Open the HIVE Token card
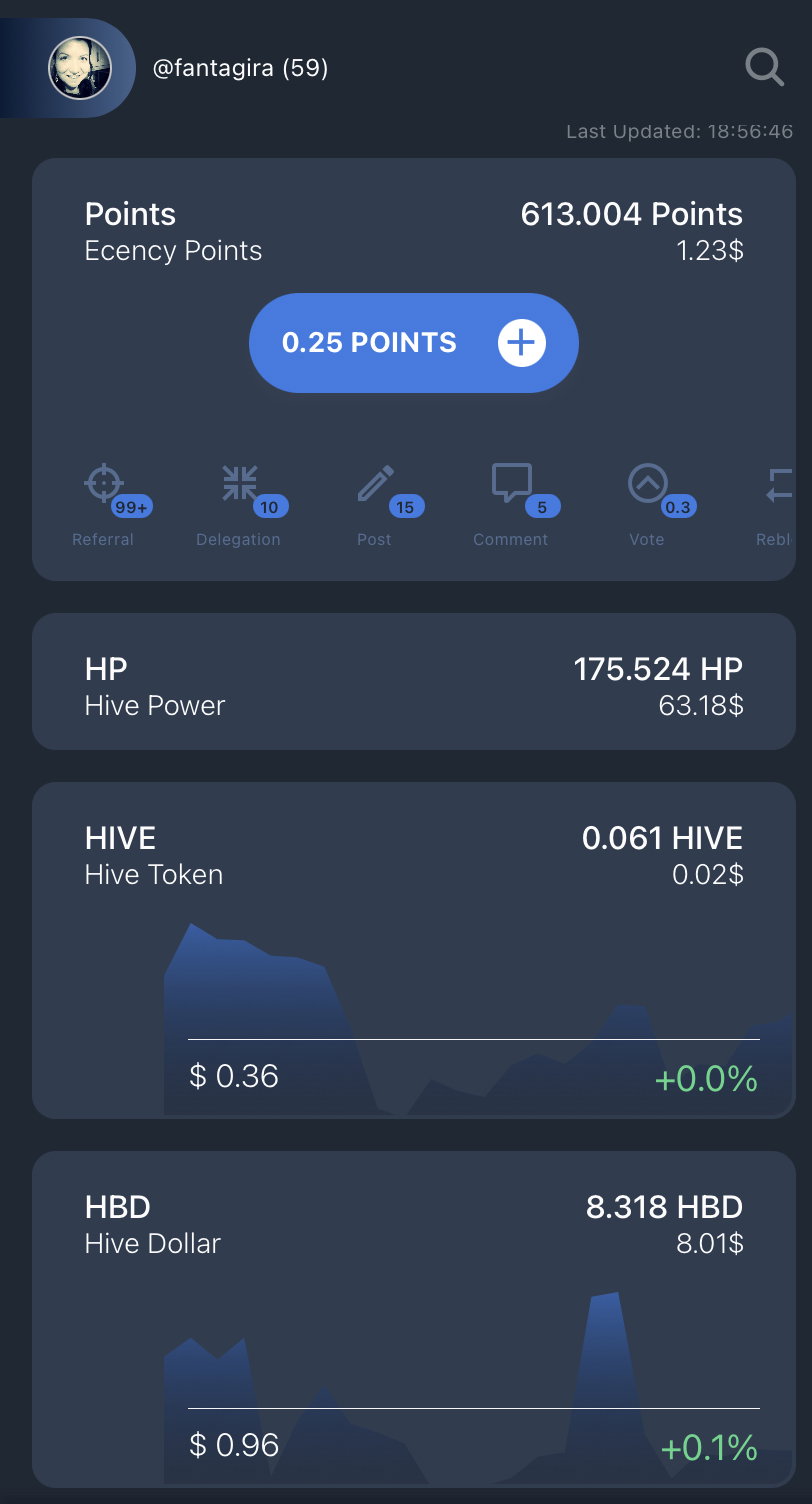The image size is (812, 1504). [414, 950]
